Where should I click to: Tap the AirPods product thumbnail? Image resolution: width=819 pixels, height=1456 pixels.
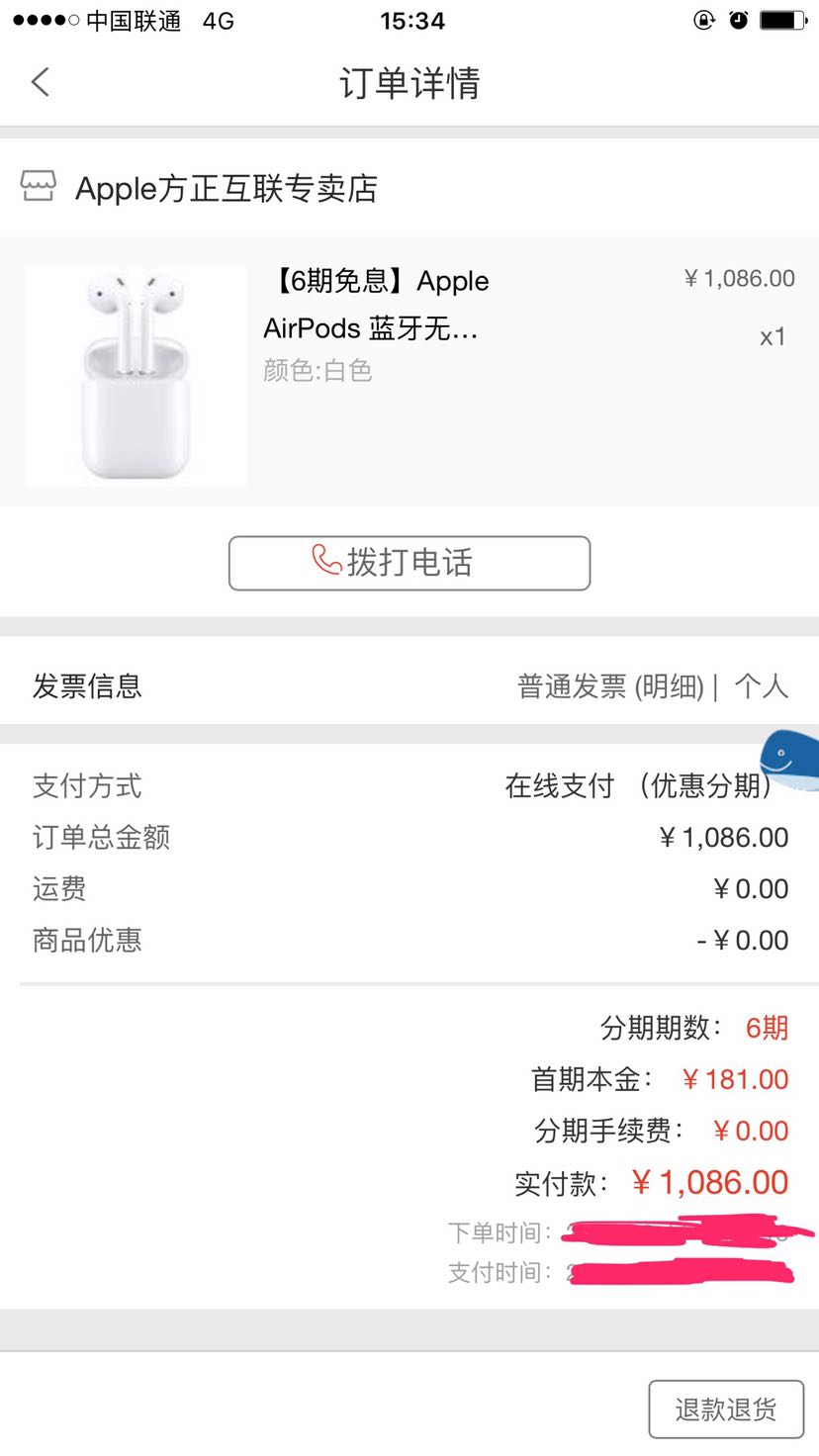pyautogui.click(x=135, y=376)
